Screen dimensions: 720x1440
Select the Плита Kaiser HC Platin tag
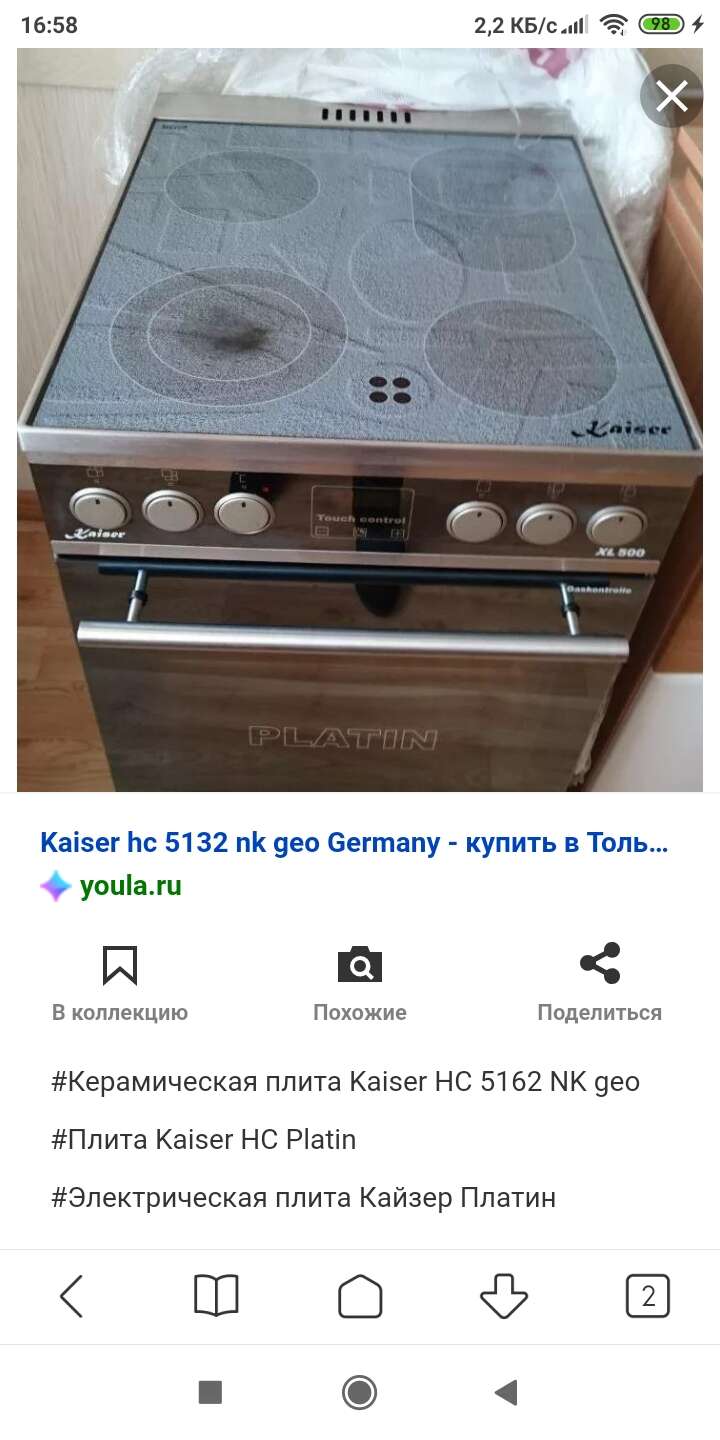pyautogui.click(x=203, y=1140)
